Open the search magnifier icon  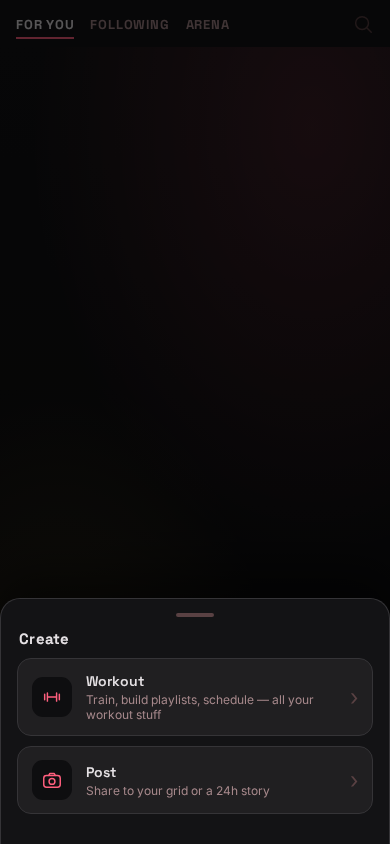coord(363,24)
